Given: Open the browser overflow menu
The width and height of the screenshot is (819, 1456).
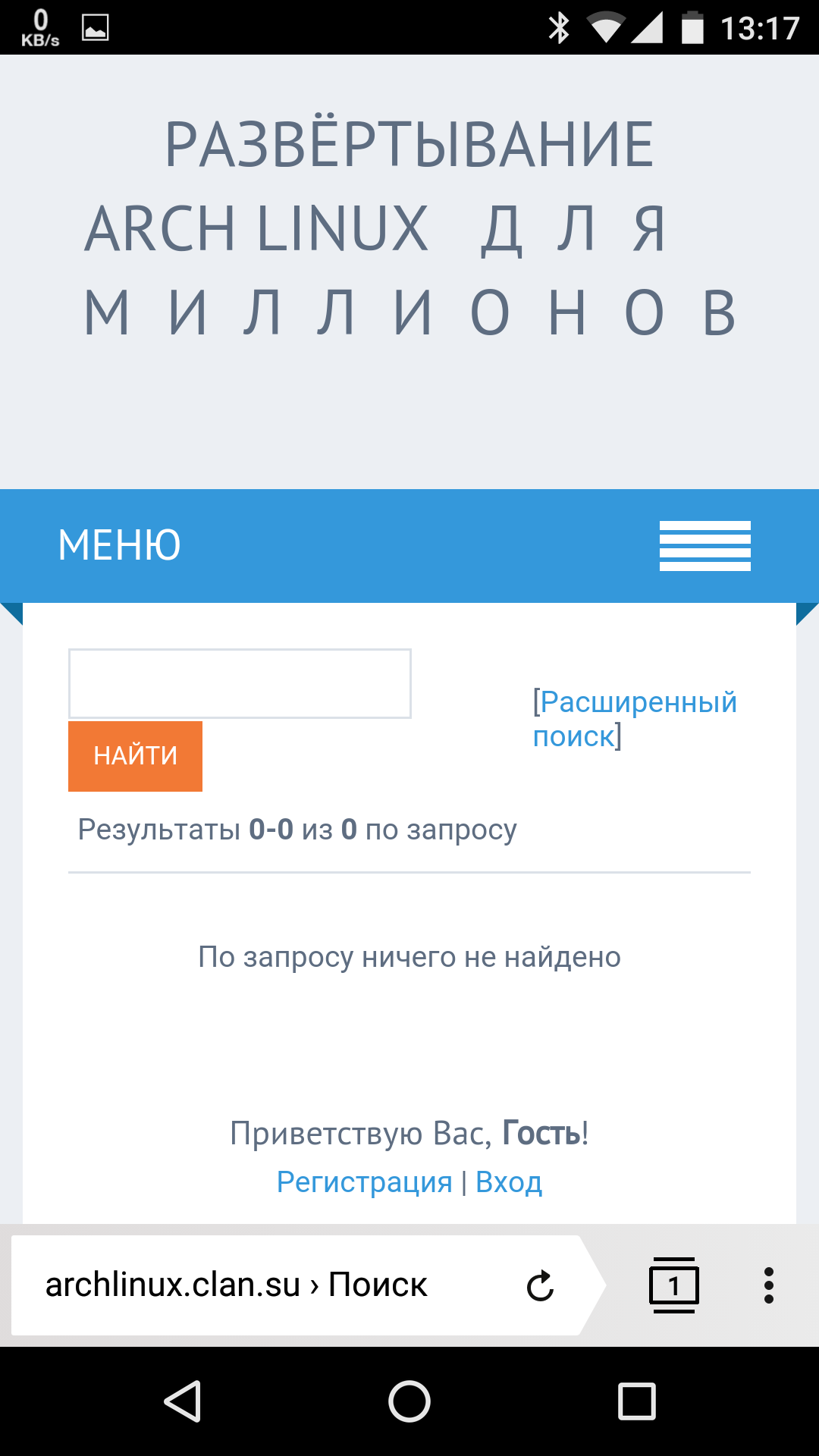Looking at the screenshot, I should coord(769,1285).
